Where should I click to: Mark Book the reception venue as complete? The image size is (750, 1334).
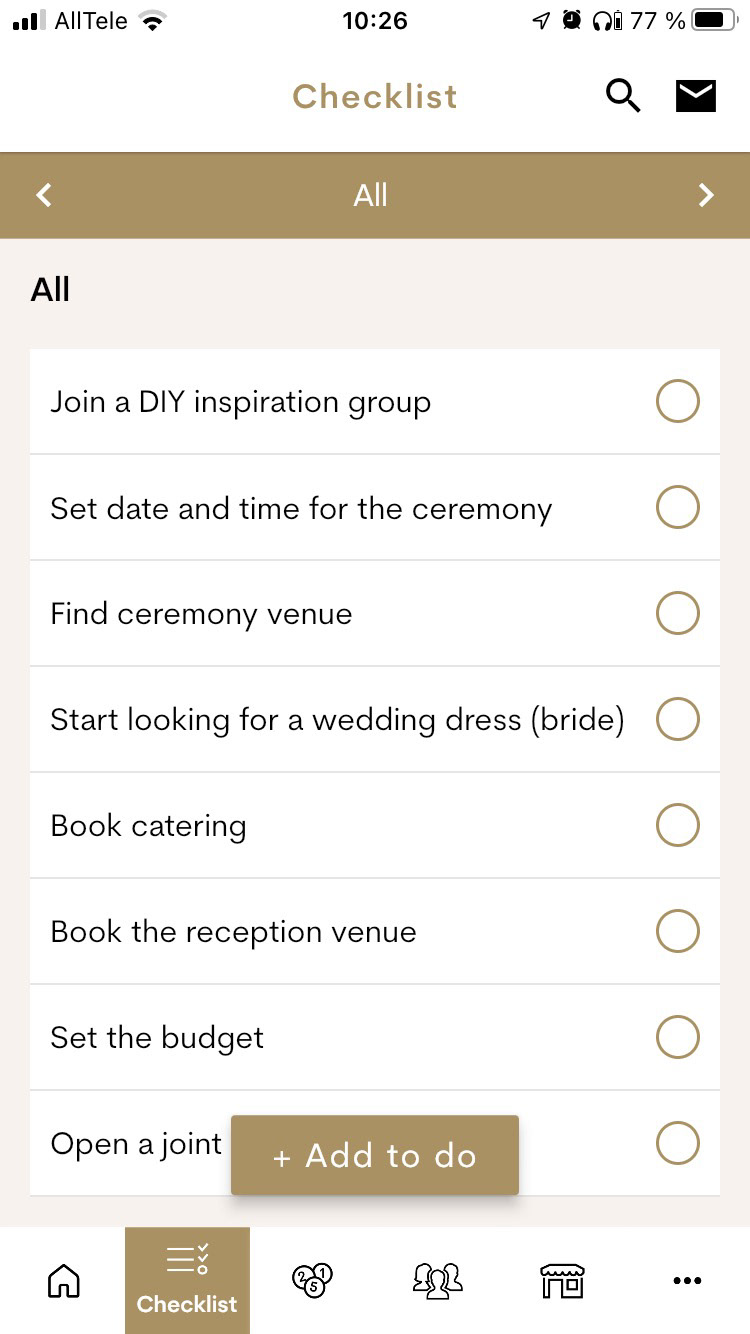click(677, 932)
